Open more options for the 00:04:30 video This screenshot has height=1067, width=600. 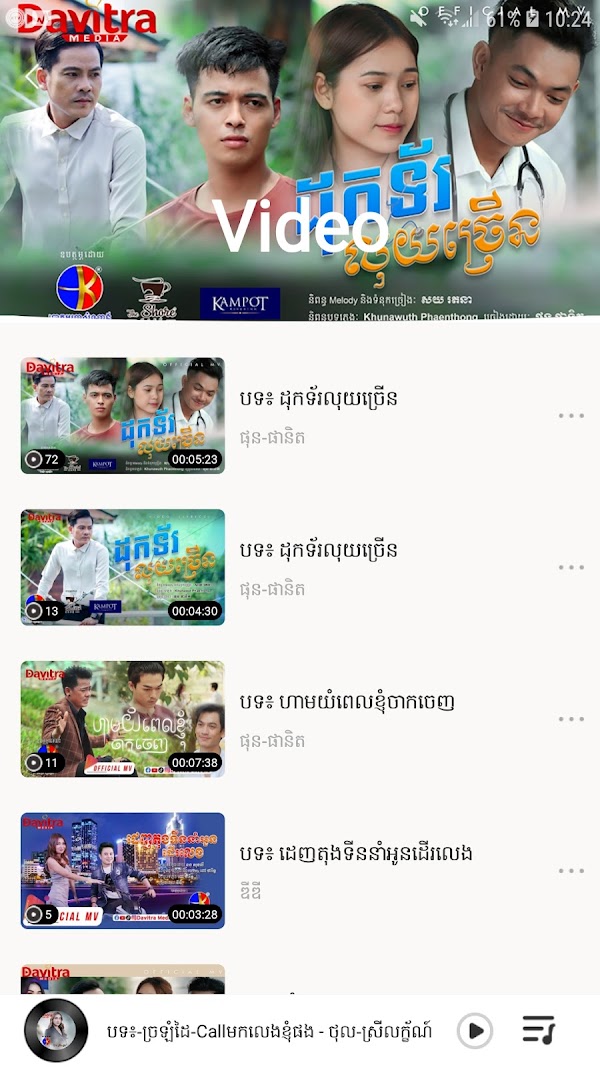coord(571,567)
